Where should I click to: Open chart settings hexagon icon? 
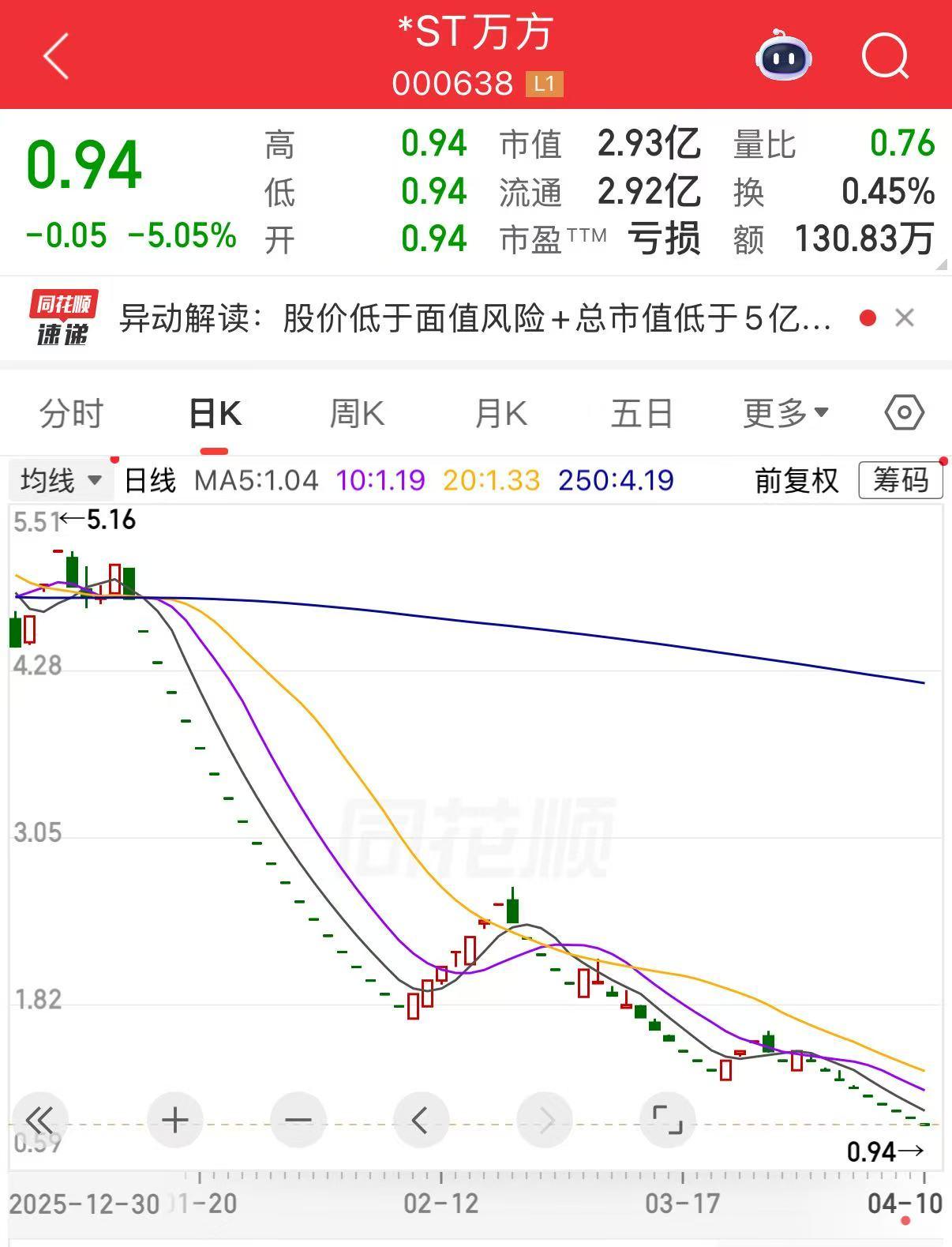pyautogui.click(x=905, y=412)
